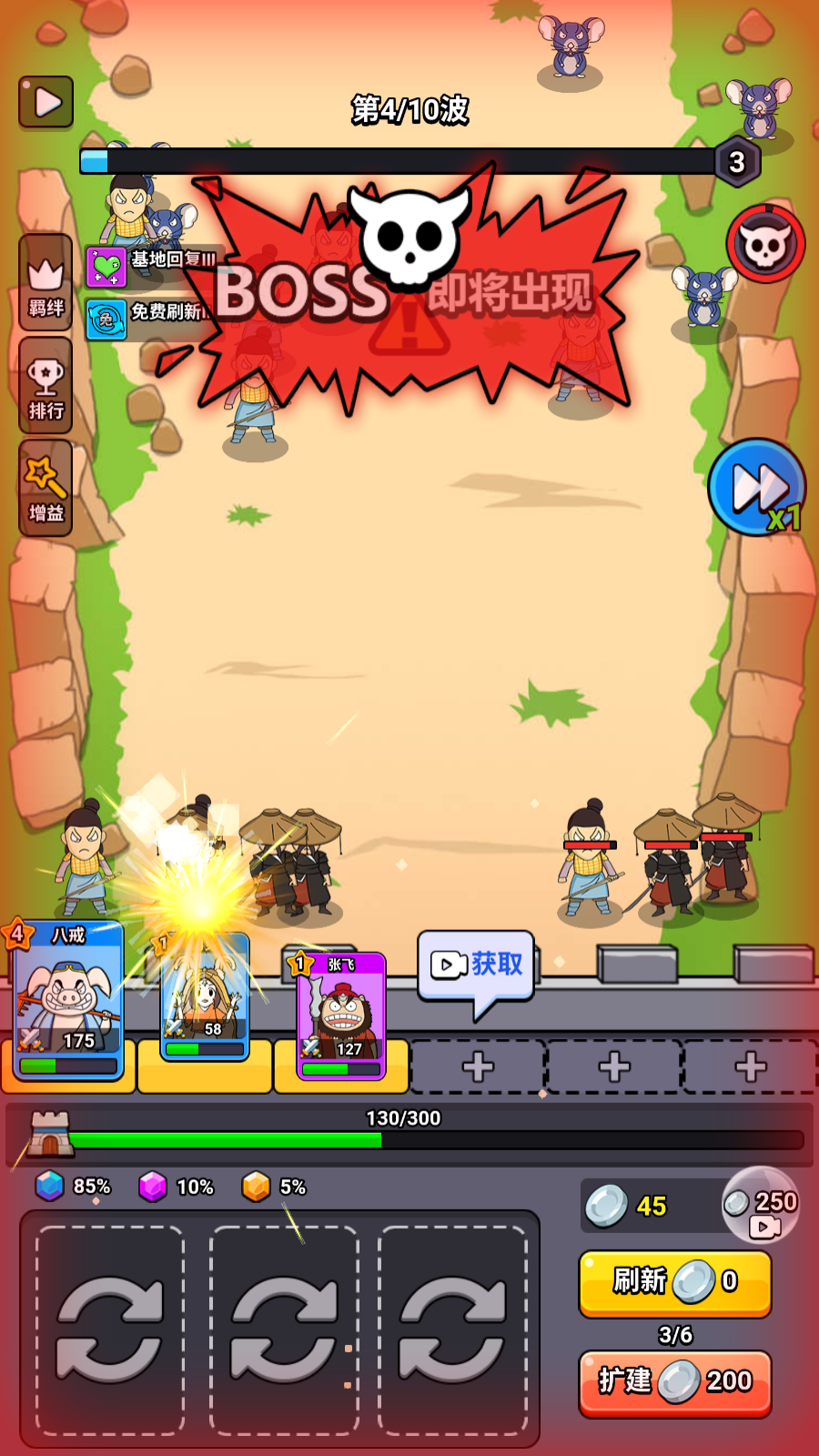The image size is (819, 1456).
Task: Select the 八戒 hero card
Action: coord(68,999)
